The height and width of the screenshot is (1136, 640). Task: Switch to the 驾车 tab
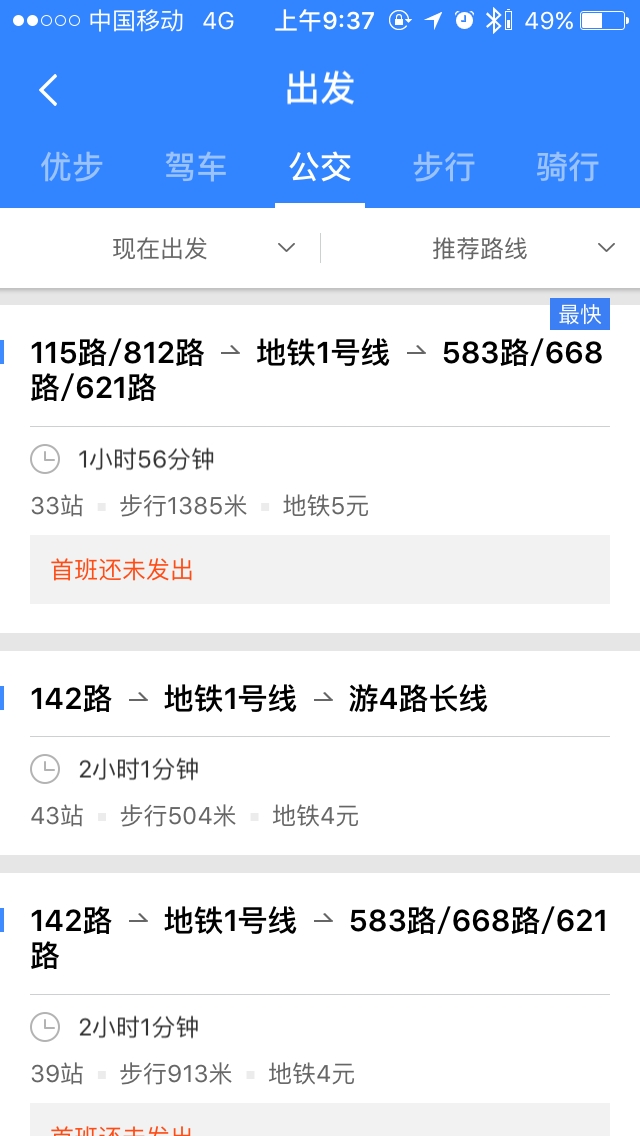196,167
